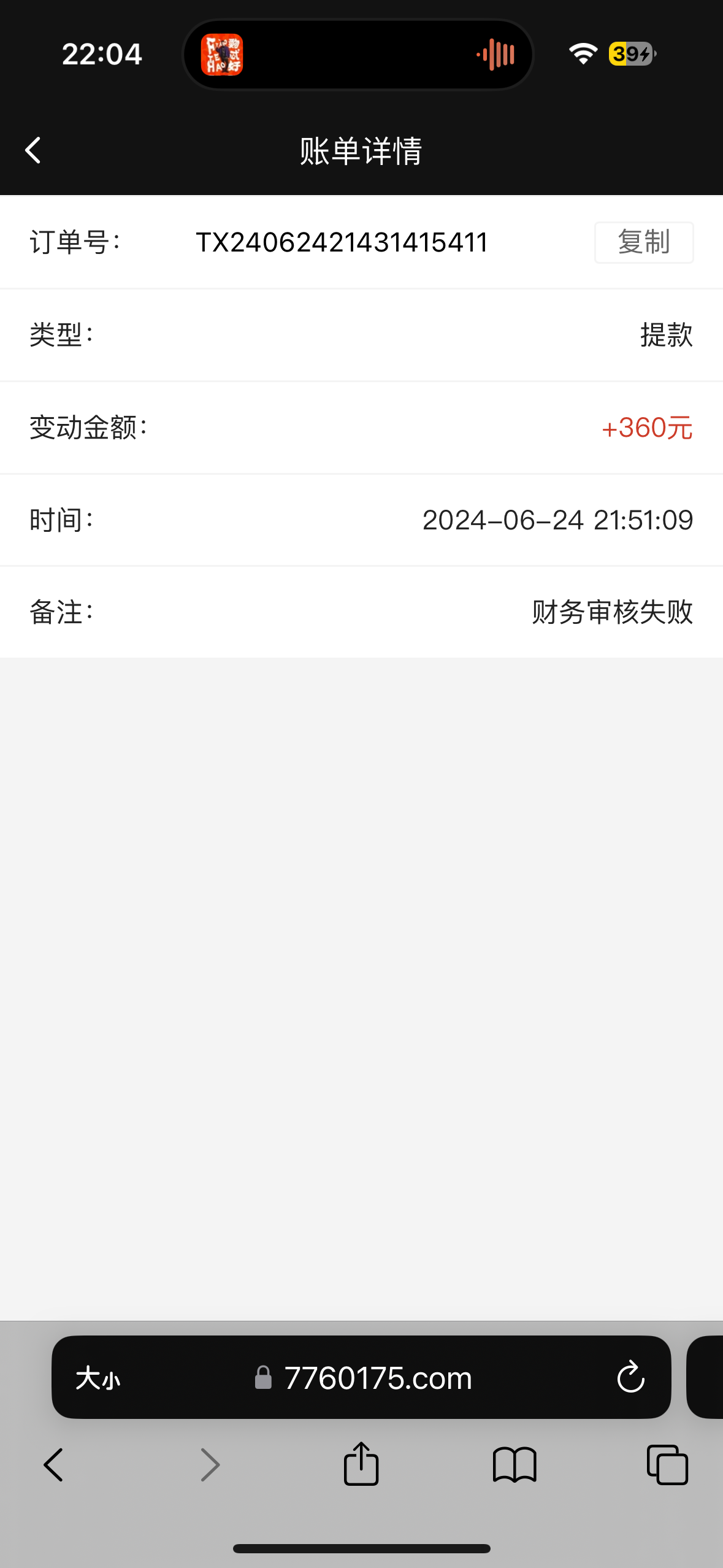Viewport: 723px width, 1568px height.
Task: Tap the orange audio waveform in Dynamic Island
Action: 495,55
